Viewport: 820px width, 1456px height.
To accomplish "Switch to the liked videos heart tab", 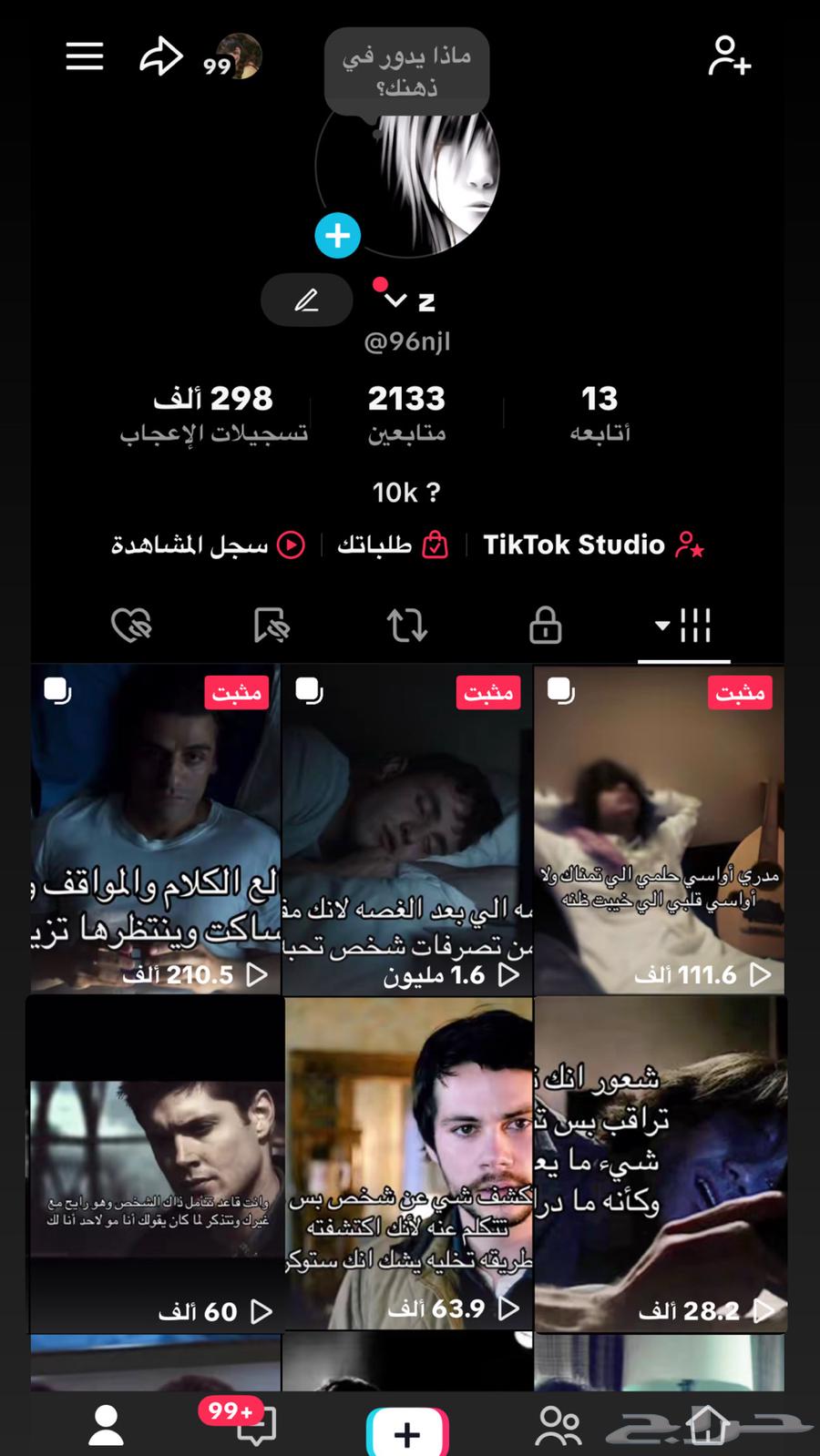I will (131, 626).
